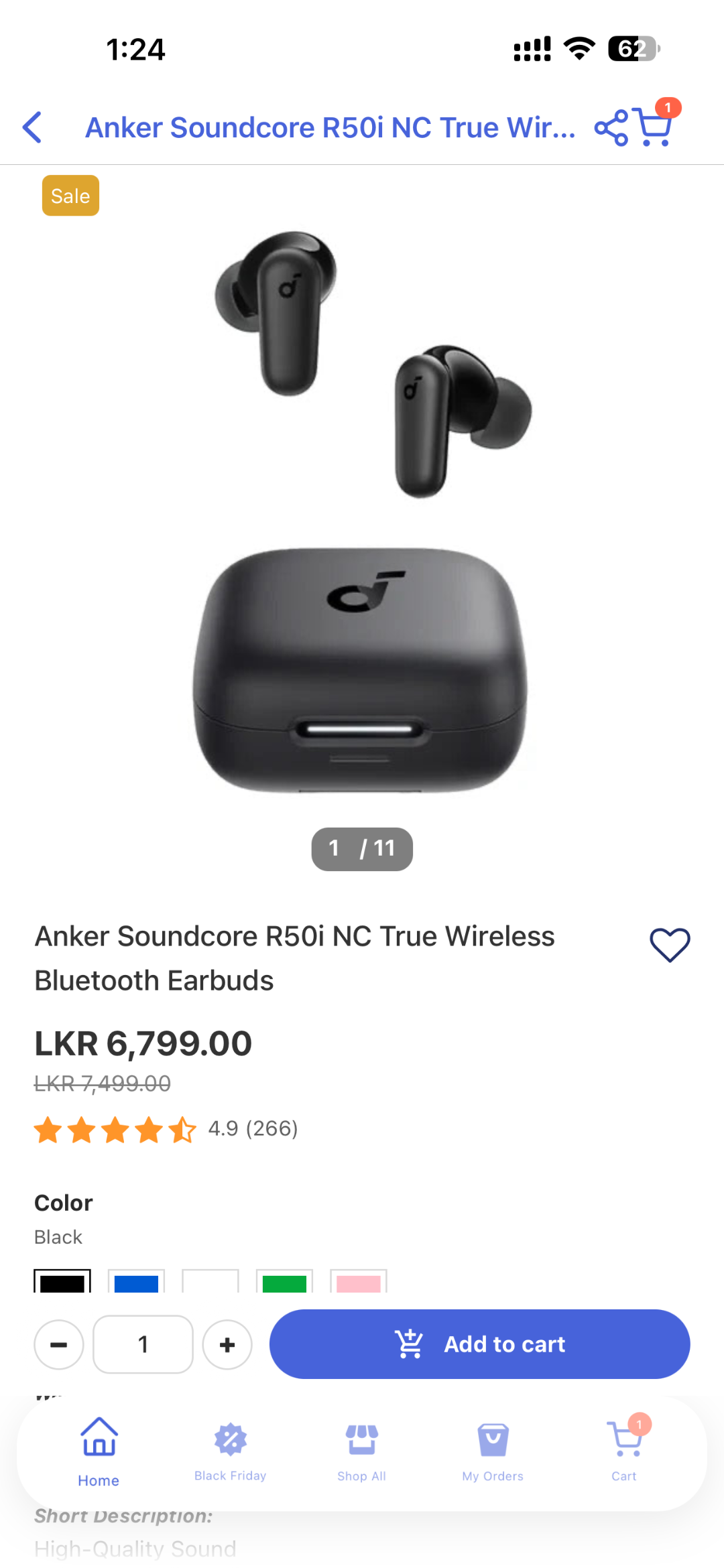Open the Black Friday tab
Screen dimensions: 724x1568
(230, 1451)
